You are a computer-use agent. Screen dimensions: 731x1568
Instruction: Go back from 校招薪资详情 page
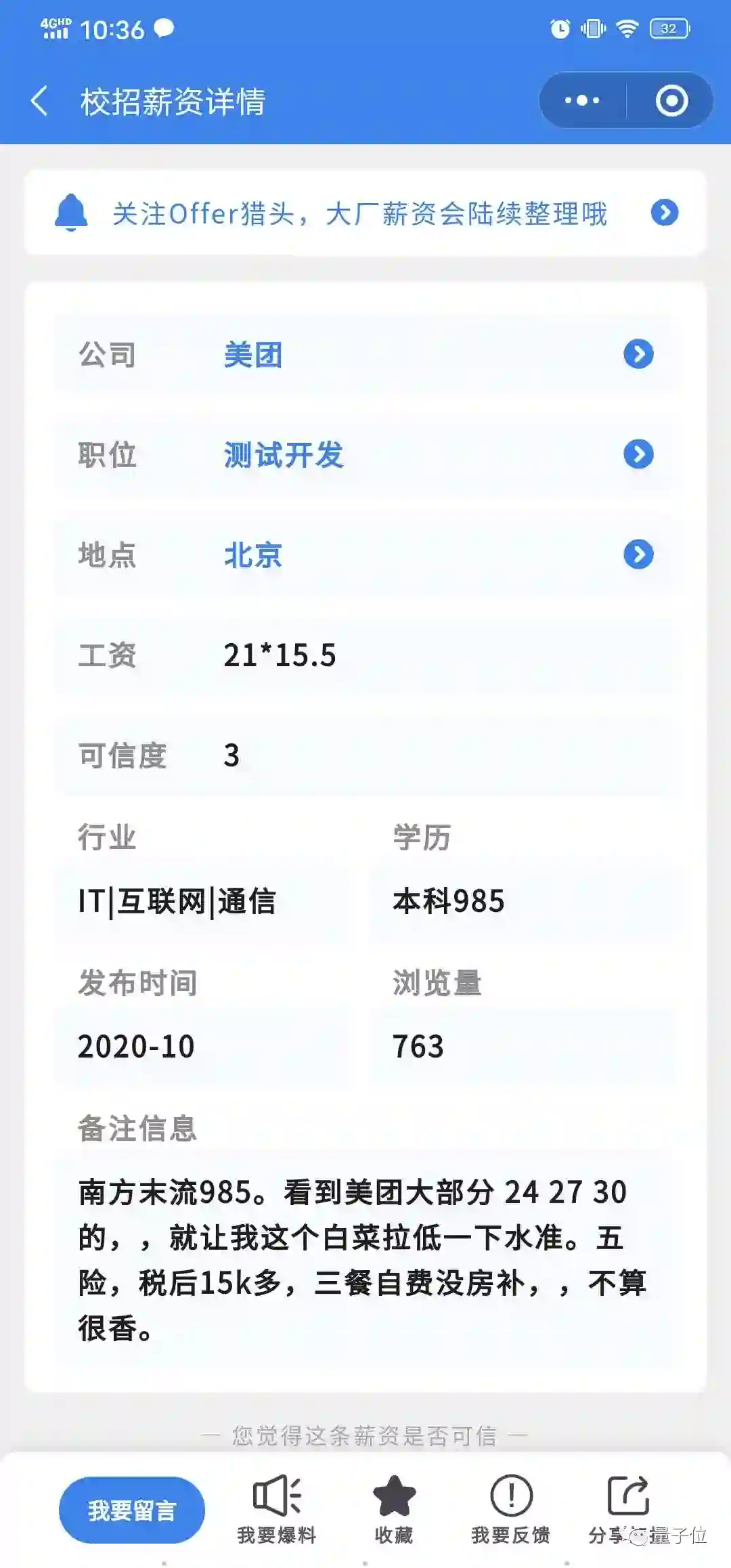point(39,102)
